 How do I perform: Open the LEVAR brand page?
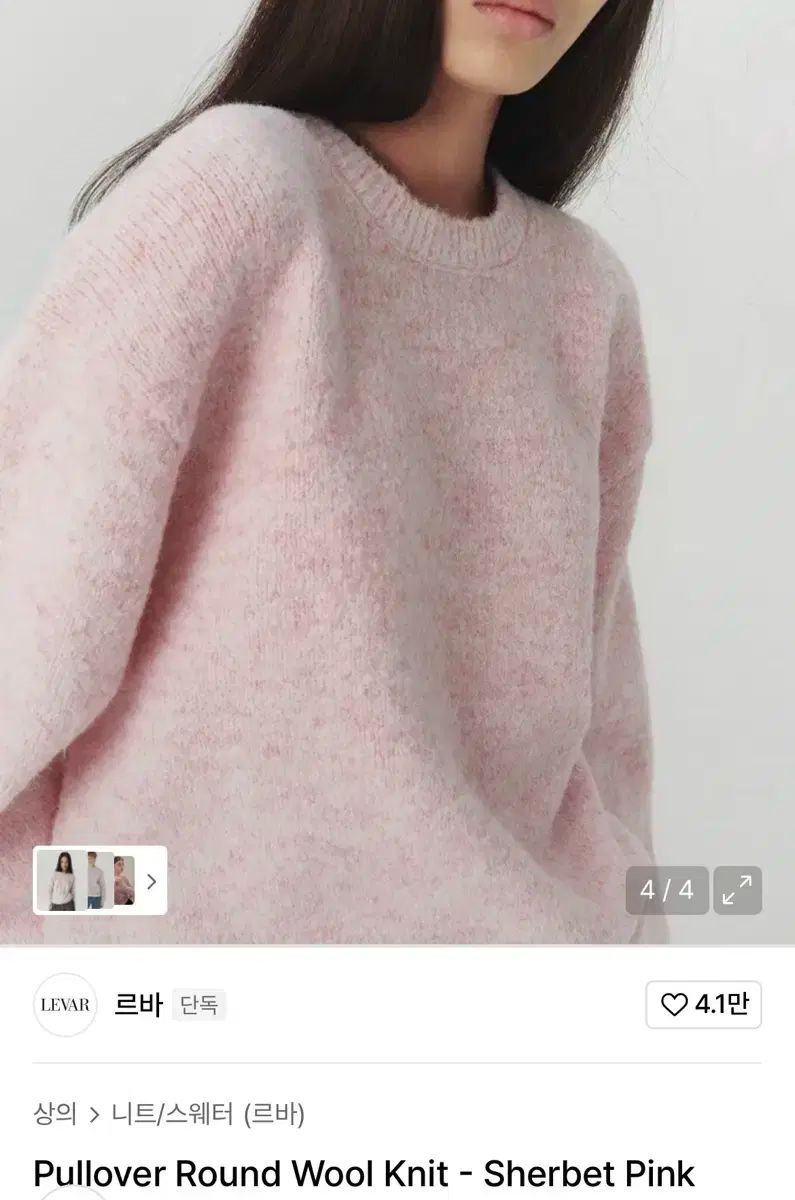tap(65, 1005)
